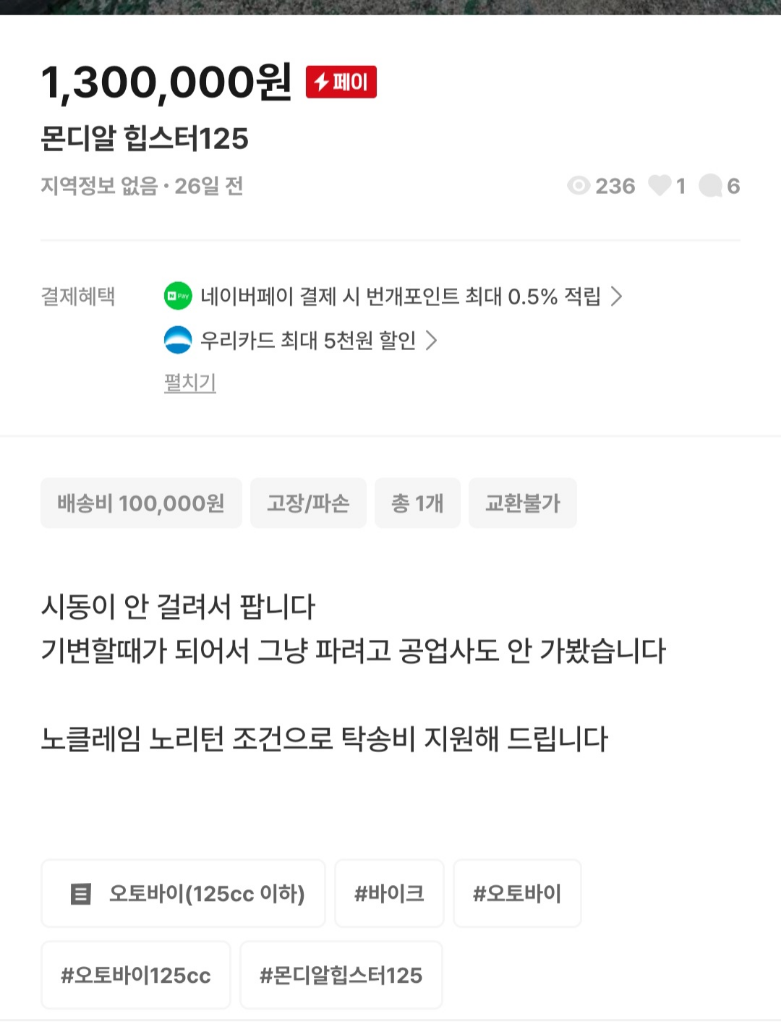Browse the #오토바이125cc tag
This screenshot has width=781, height=1024.
[136, 975]
